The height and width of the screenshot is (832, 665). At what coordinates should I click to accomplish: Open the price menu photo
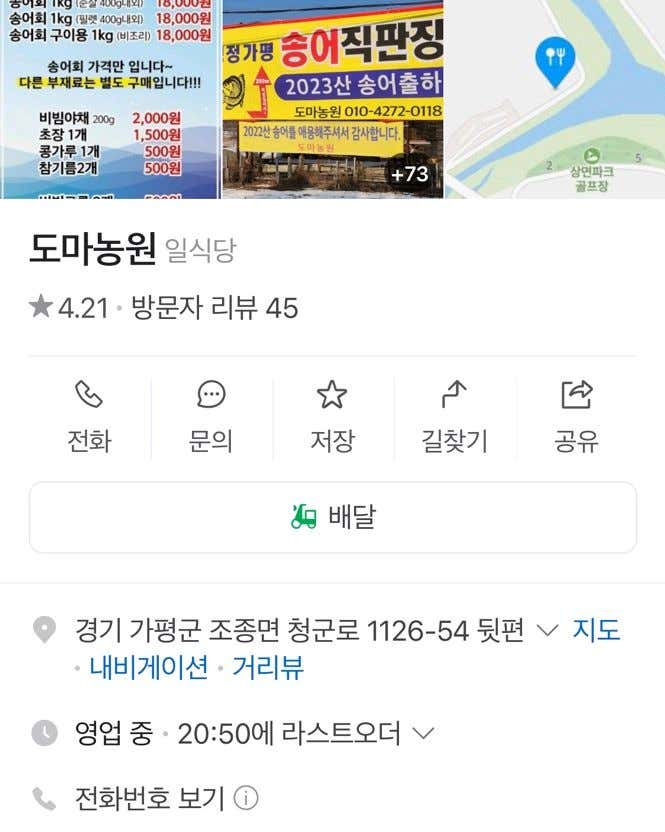click(109, 99)
